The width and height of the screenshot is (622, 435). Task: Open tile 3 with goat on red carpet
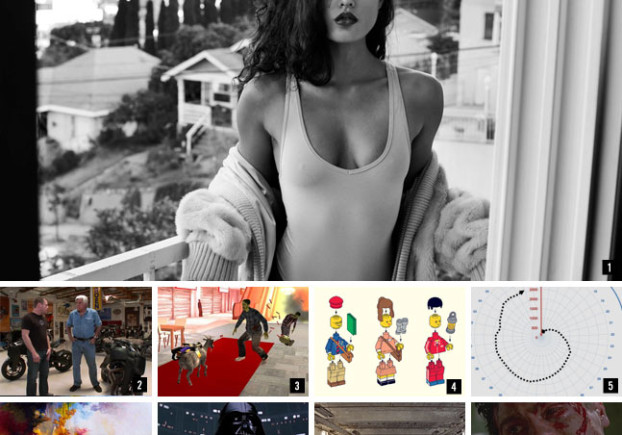pyautogui.click(x=232, y=342)
